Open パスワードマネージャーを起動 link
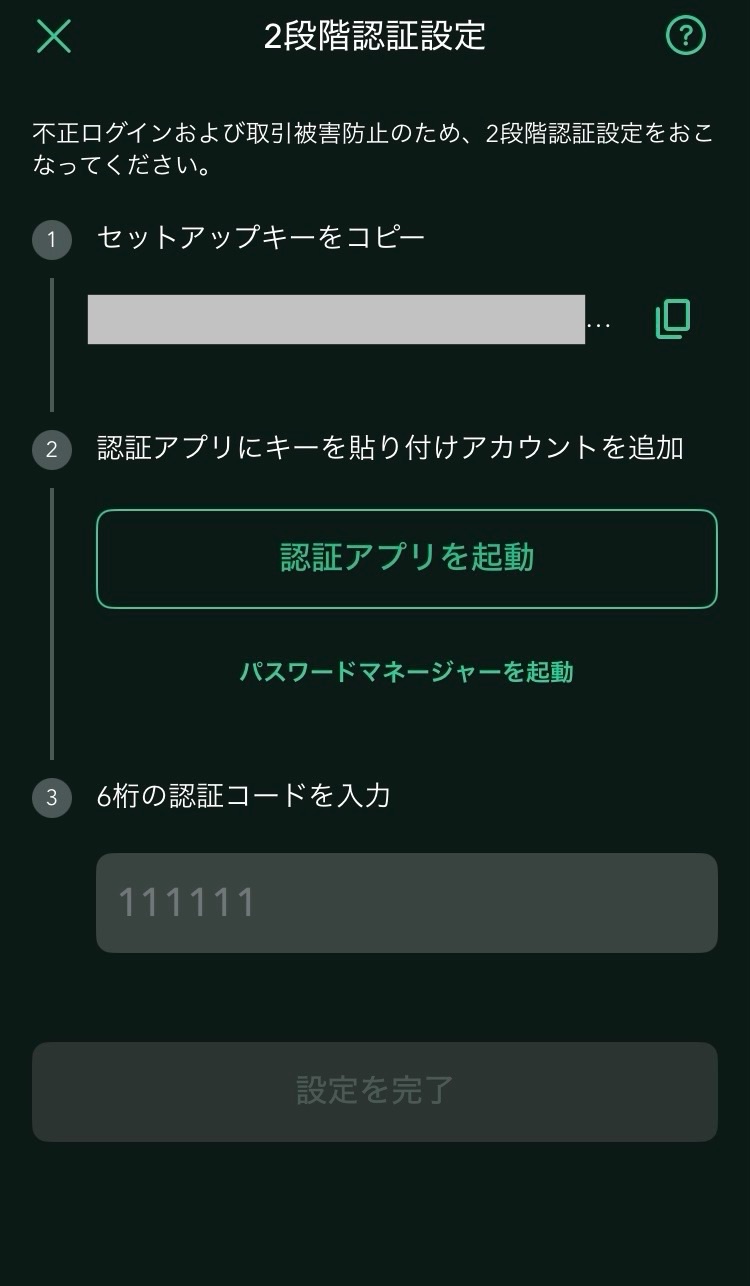 407,671
